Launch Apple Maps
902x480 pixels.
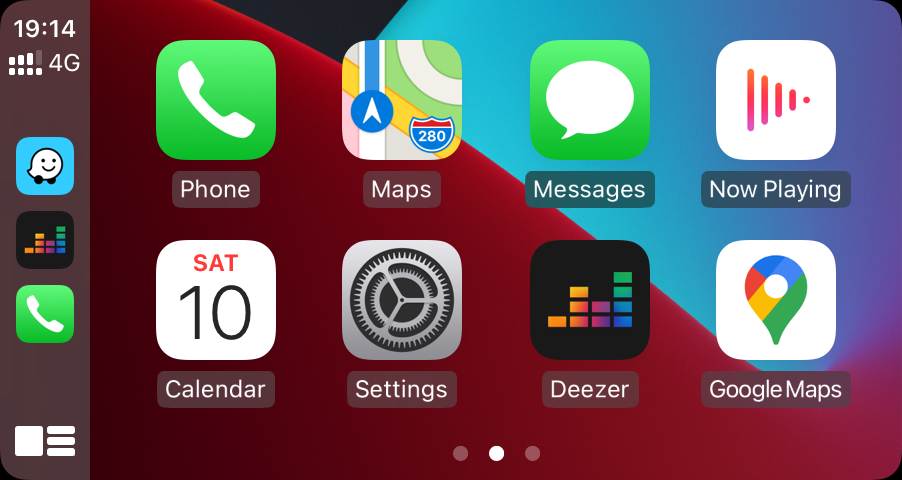tap(401, 100)
